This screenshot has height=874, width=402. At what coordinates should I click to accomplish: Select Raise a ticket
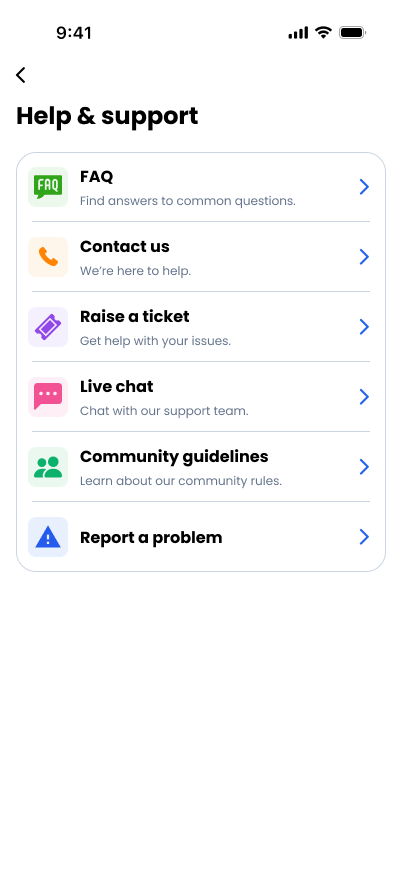(x=201, y=327)
